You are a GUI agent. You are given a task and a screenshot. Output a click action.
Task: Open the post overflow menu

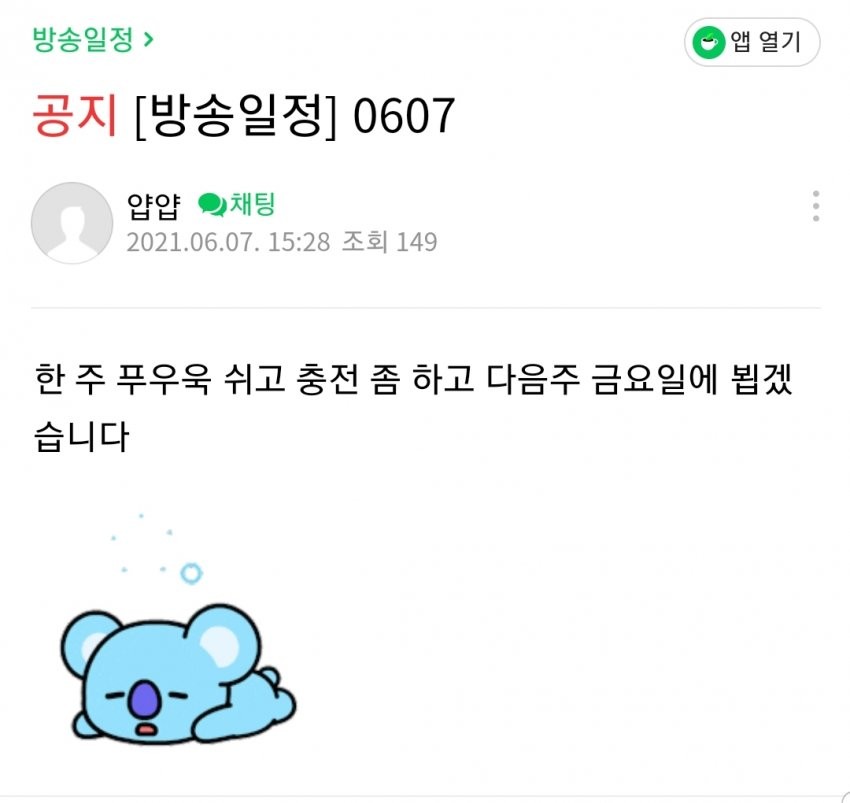(x=816, y=205)
